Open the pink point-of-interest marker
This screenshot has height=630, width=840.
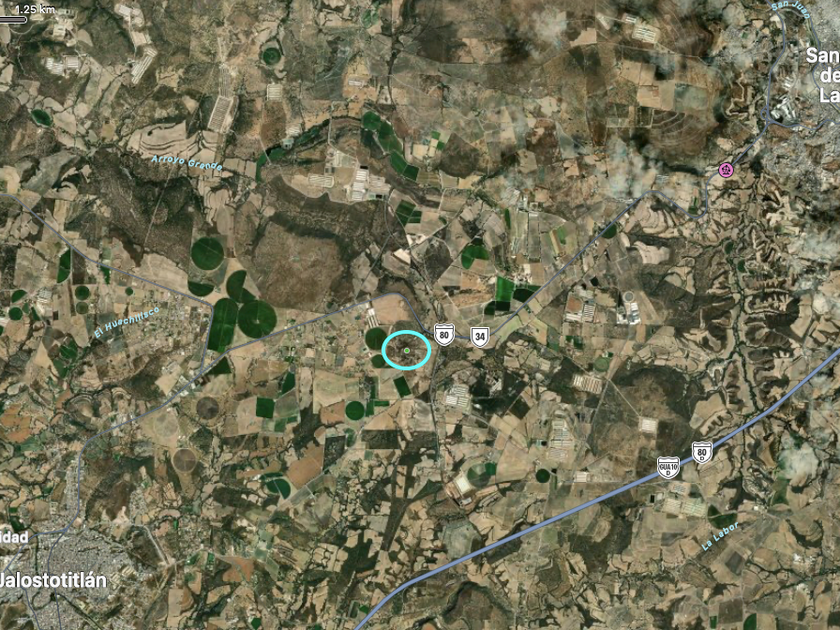pos(726,170)
